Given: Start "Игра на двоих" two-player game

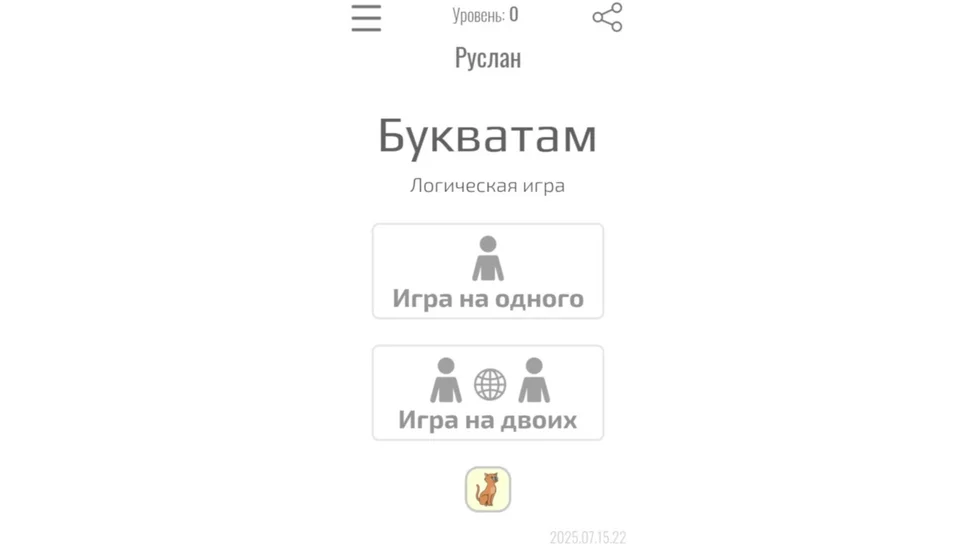Looking at the screenshot, I should click(488, 392).
